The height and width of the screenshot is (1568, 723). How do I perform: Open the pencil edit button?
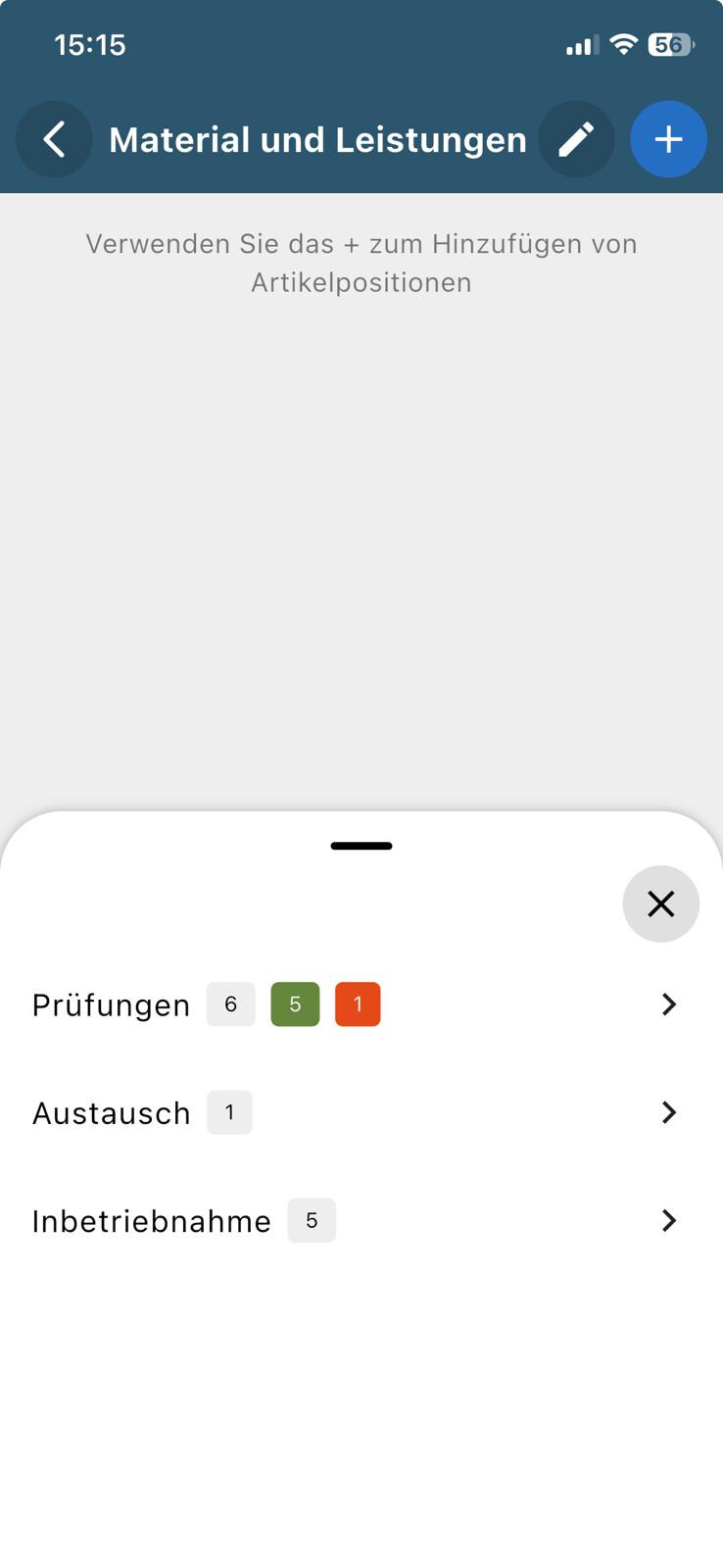576,139
